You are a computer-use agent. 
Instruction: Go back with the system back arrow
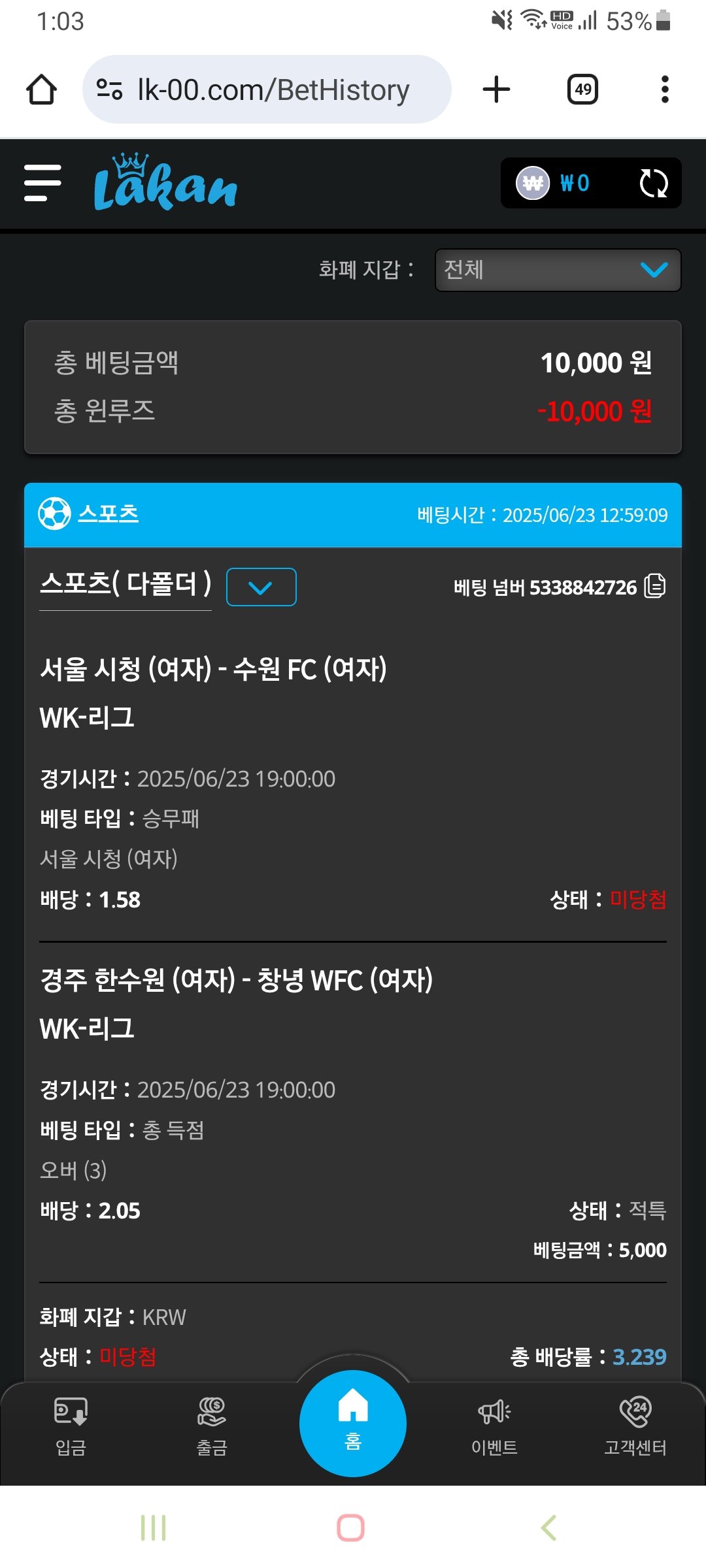coord(549,1527)
